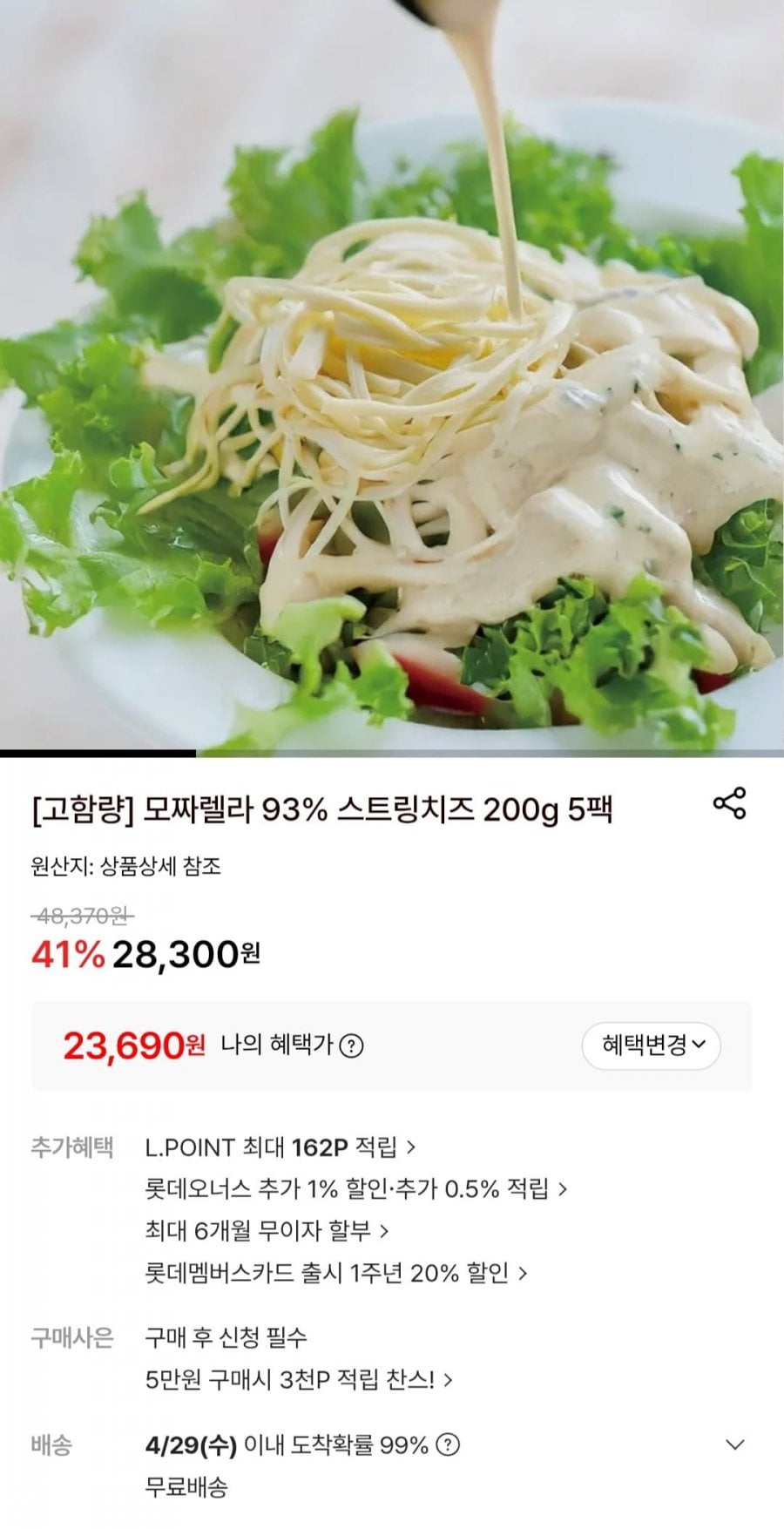Image resolution: width=784 pixels, height=1529 pixels.
Task: Expand the 배송 delivery details
Action: (734, 1445)
